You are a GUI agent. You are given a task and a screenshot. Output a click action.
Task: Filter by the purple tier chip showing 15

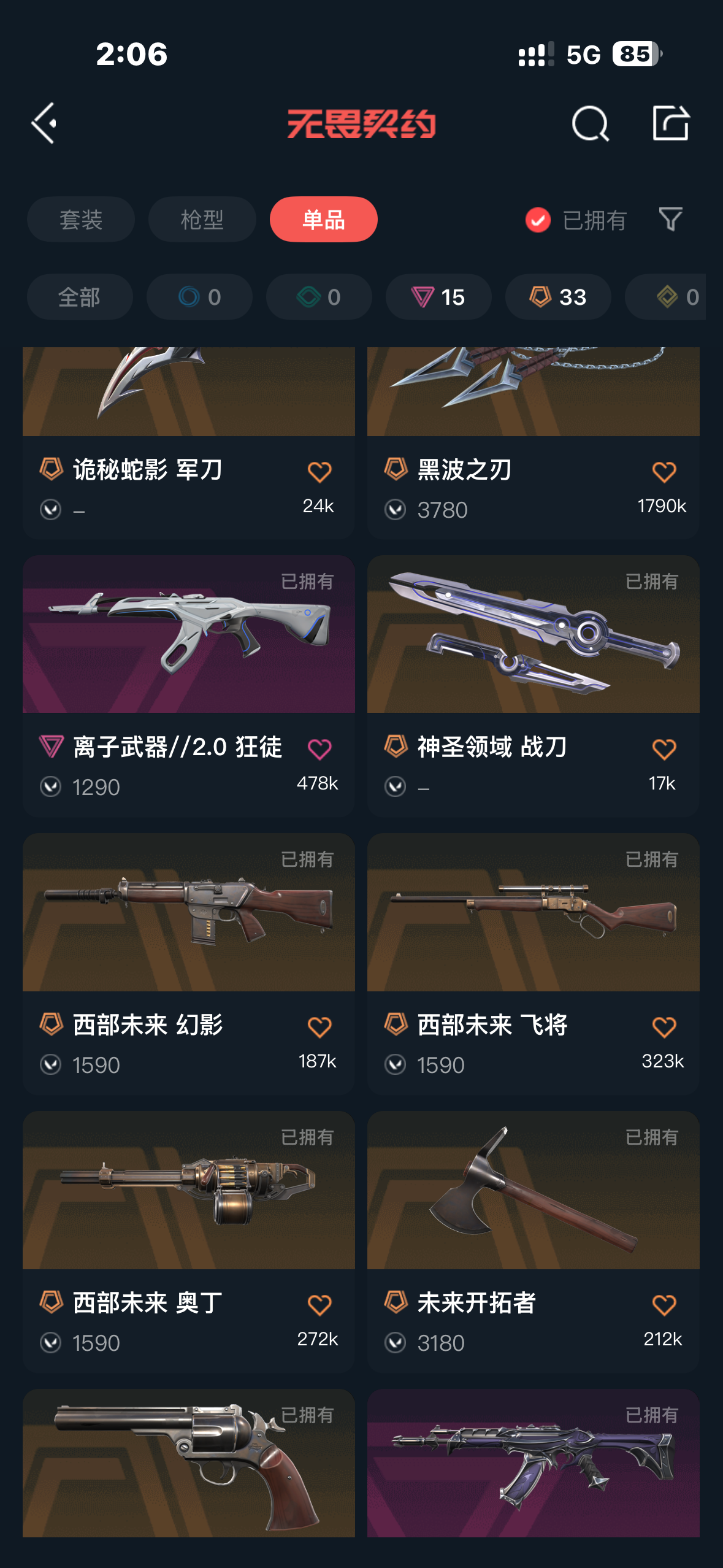point(438,297)
